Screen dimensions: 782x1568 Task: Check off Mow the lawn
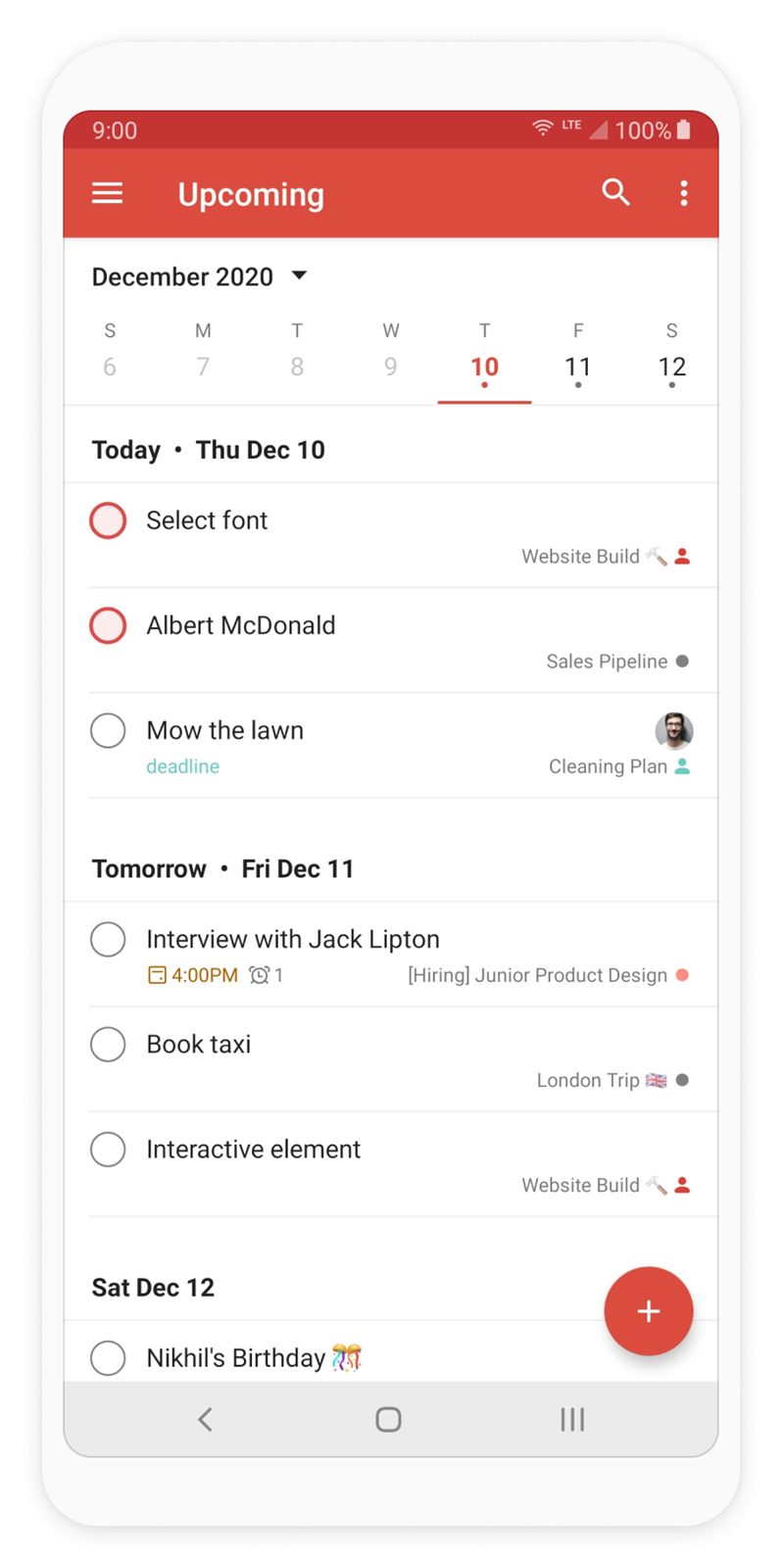108,730
